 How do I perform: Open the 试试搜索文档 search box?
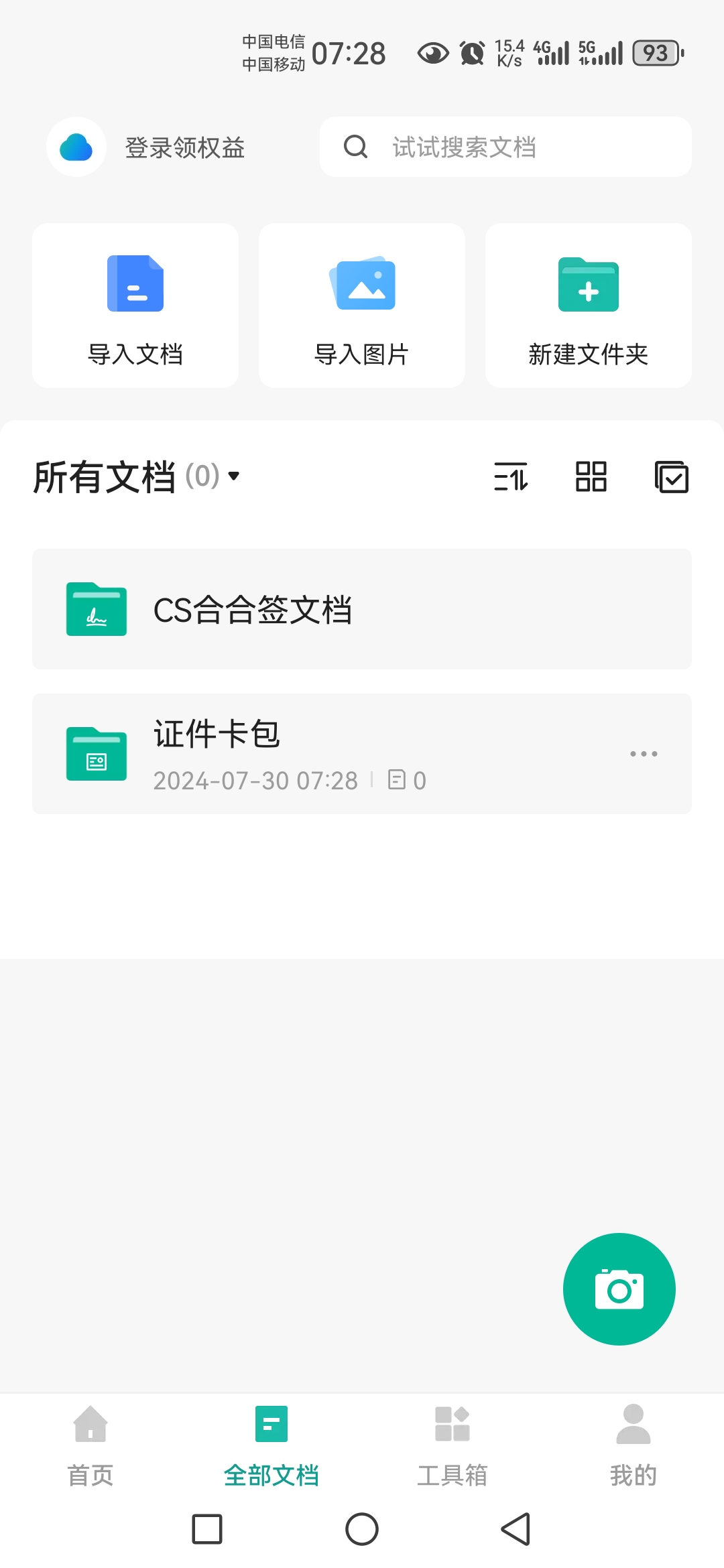[505, 147]
